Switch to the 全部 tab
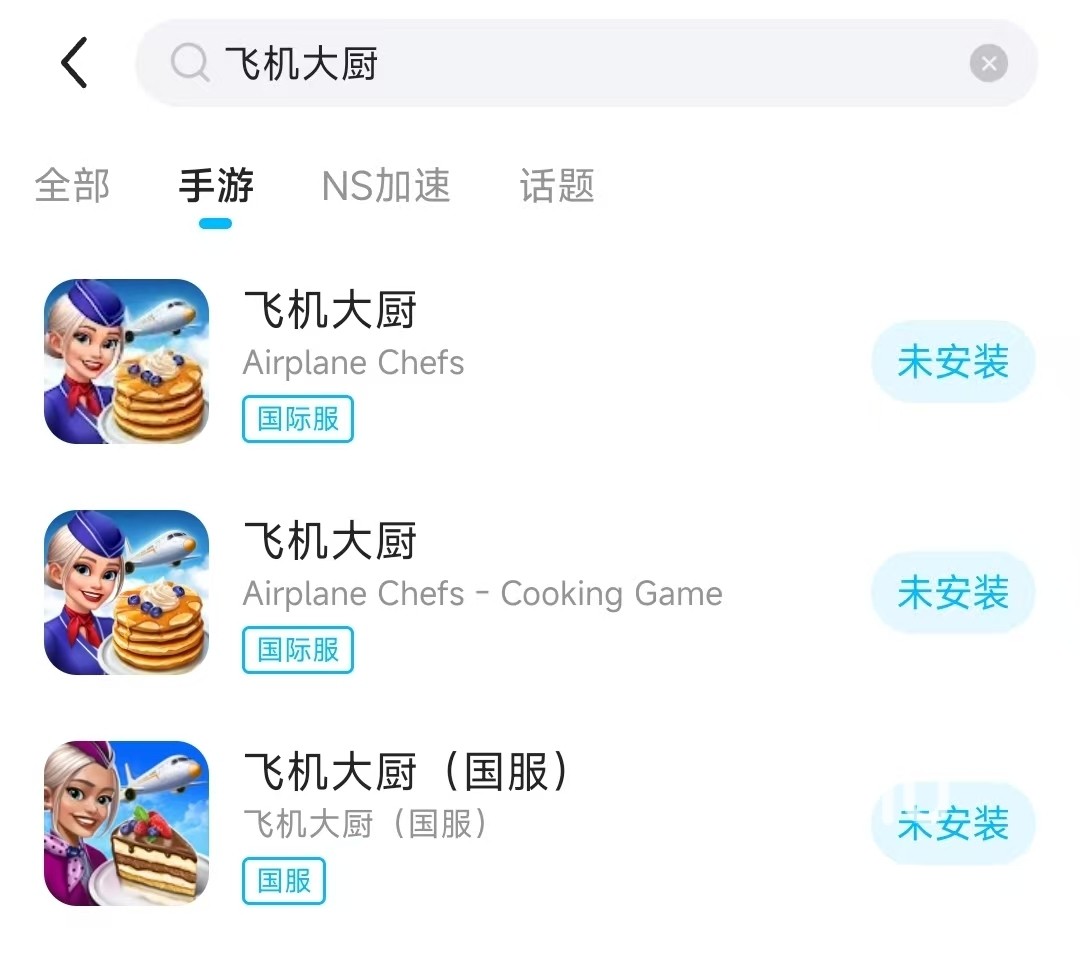 pyautogui.click(x=72, y=186)
